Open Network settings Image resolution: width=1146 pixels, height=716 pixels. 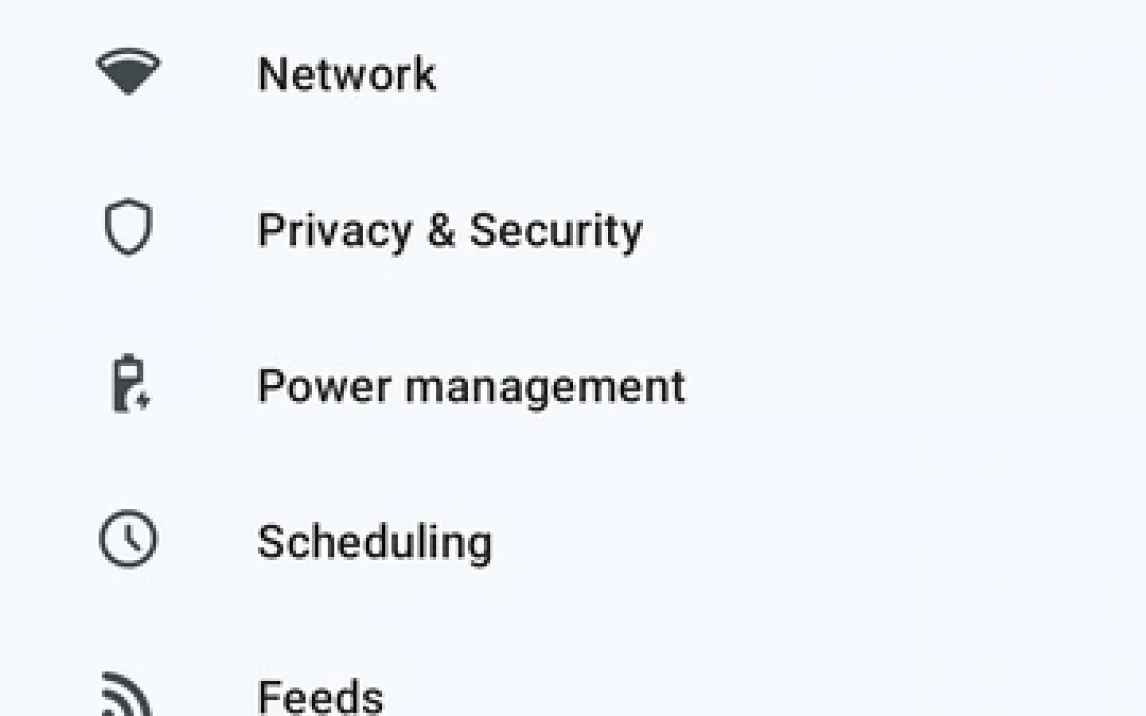[346, 75]
